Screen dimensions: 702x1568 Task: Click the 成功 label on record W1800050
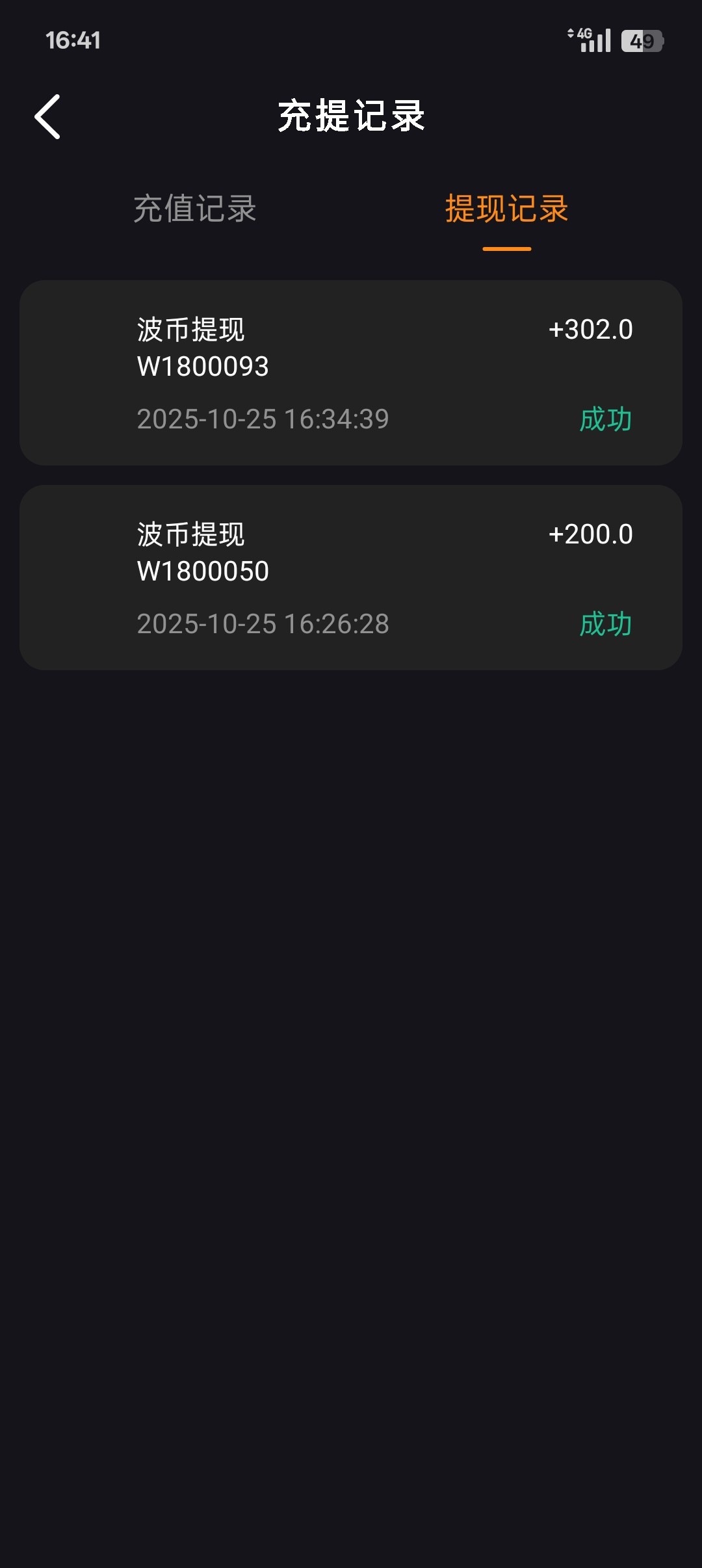pos(606,625)
